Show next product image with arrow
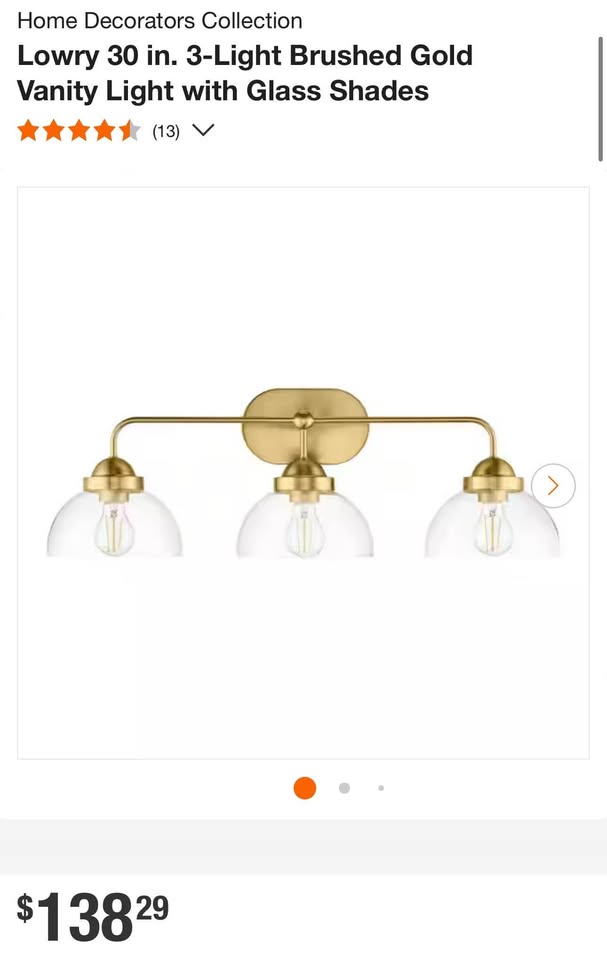 click(553, 486)
